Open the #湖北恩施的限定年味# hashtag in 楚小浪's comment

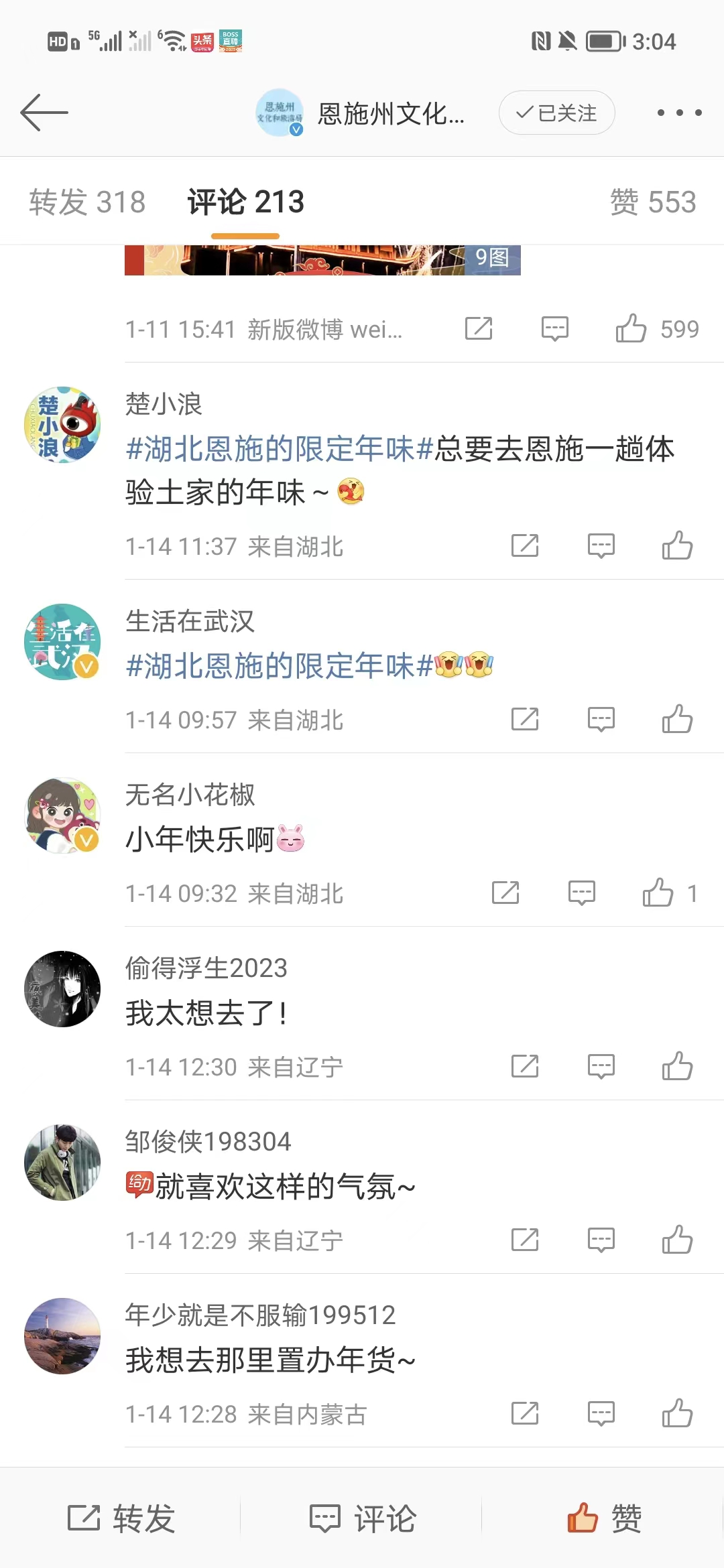click(x=280, y=449)
